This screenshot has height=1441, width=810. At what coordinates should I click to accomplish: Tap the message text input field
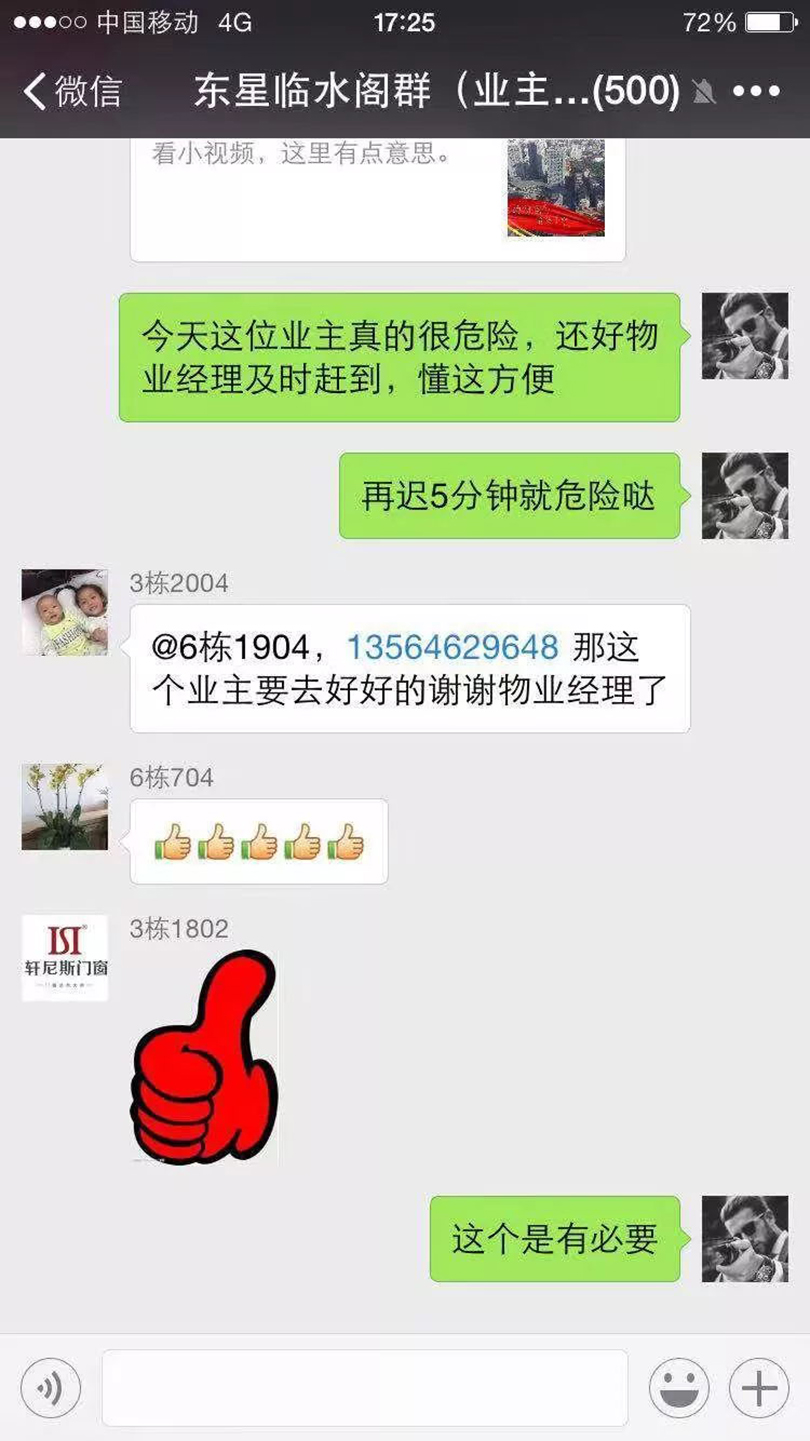[x=365, y=1388]
